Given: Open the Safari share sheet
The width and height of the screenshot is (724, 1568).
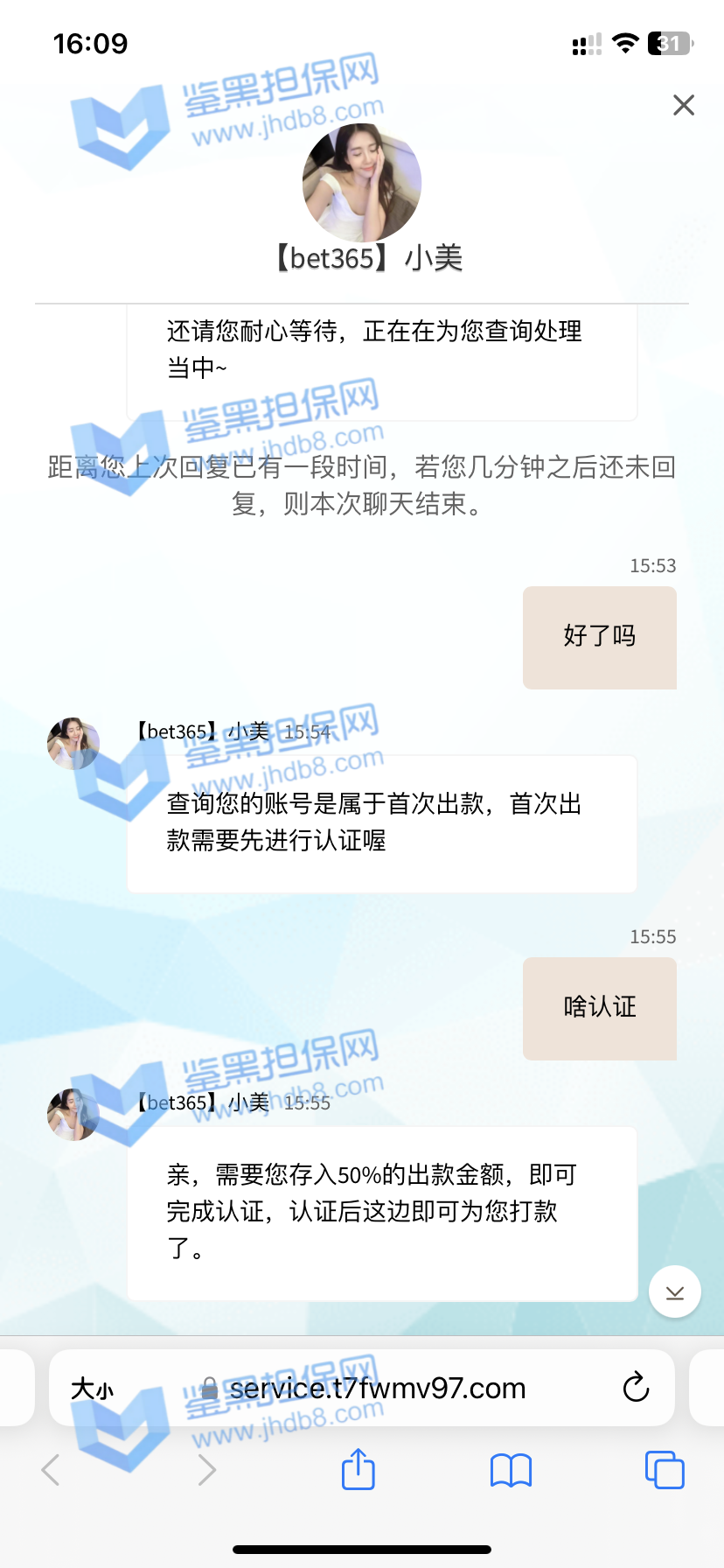Looking at the screenshot, I should [x=358, y=1470].
